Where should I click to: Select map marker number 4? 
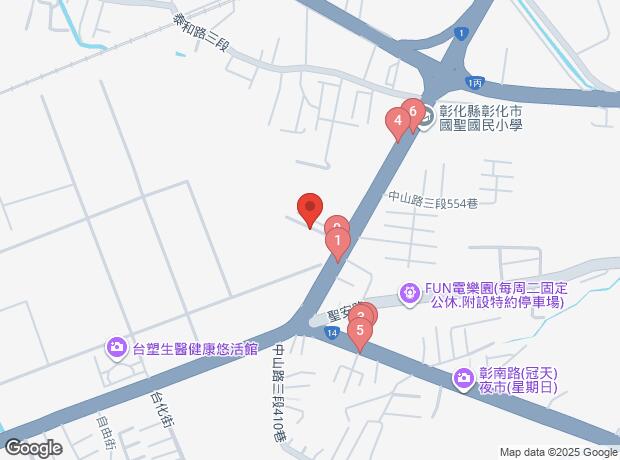pyautogui.click(x=397, y=122)
